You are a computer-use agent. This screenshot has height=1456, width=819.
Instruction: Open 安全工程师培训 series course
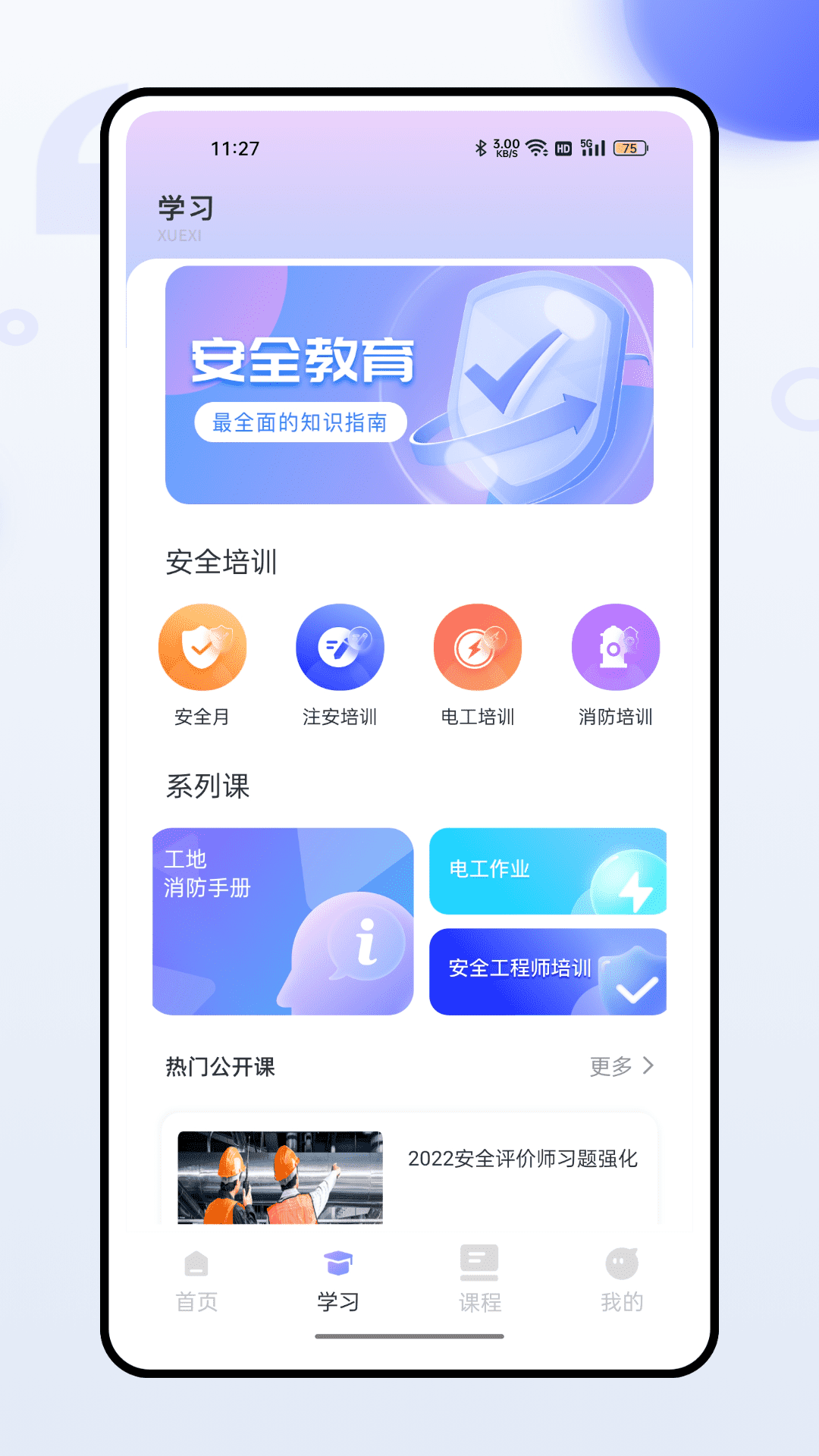[x=548, y=971]
